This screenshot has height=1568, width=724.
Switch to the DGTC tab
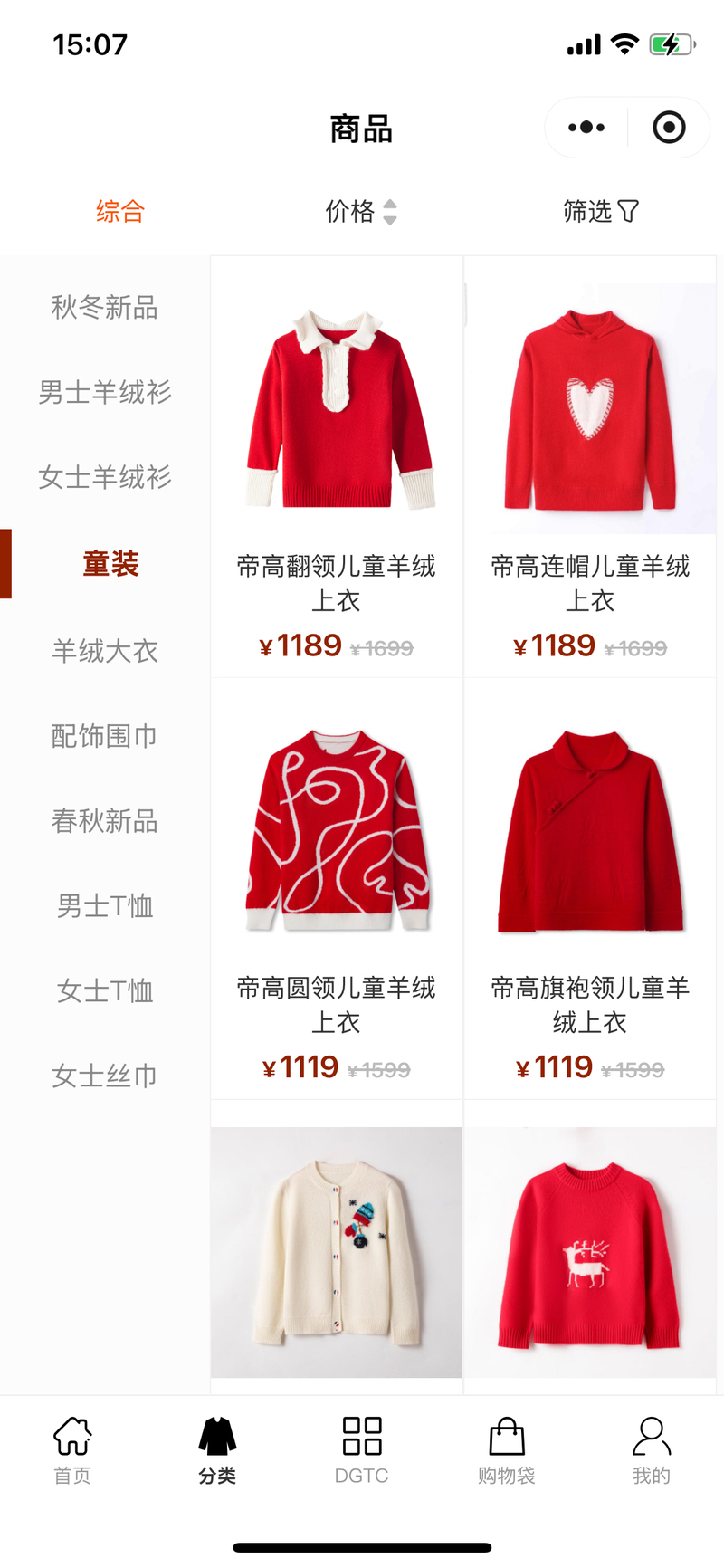(361, 1450)
